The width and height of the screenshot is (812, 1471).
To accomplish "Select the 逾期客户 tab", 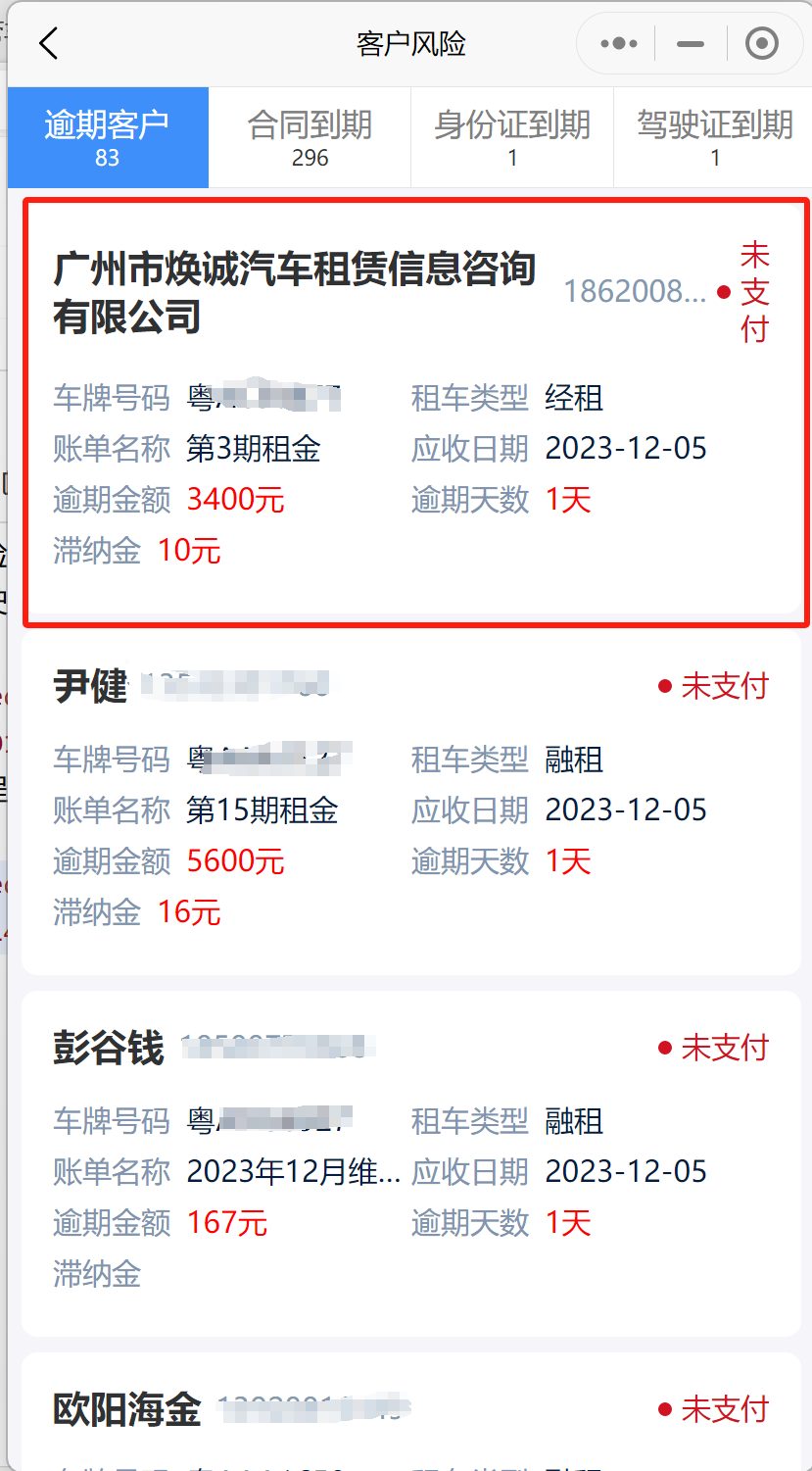I will (108, 137).
